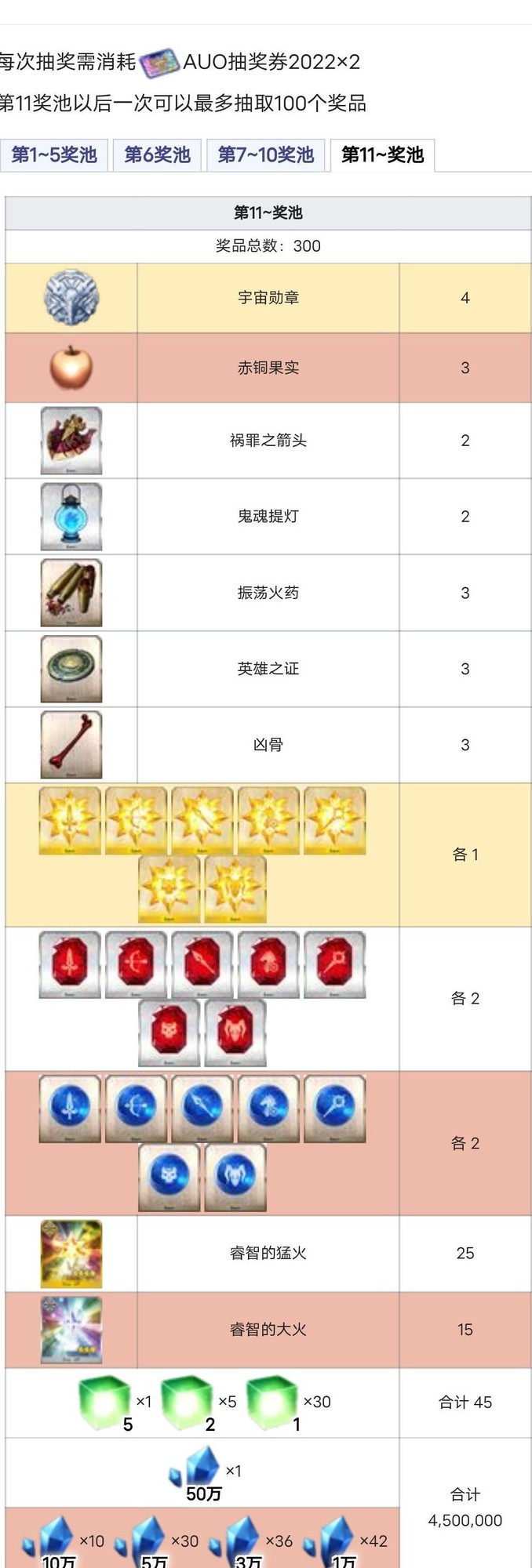The image size is (532, 1568).
Task: View the 睿智的大火 card icon
Action: [71, 1330]
